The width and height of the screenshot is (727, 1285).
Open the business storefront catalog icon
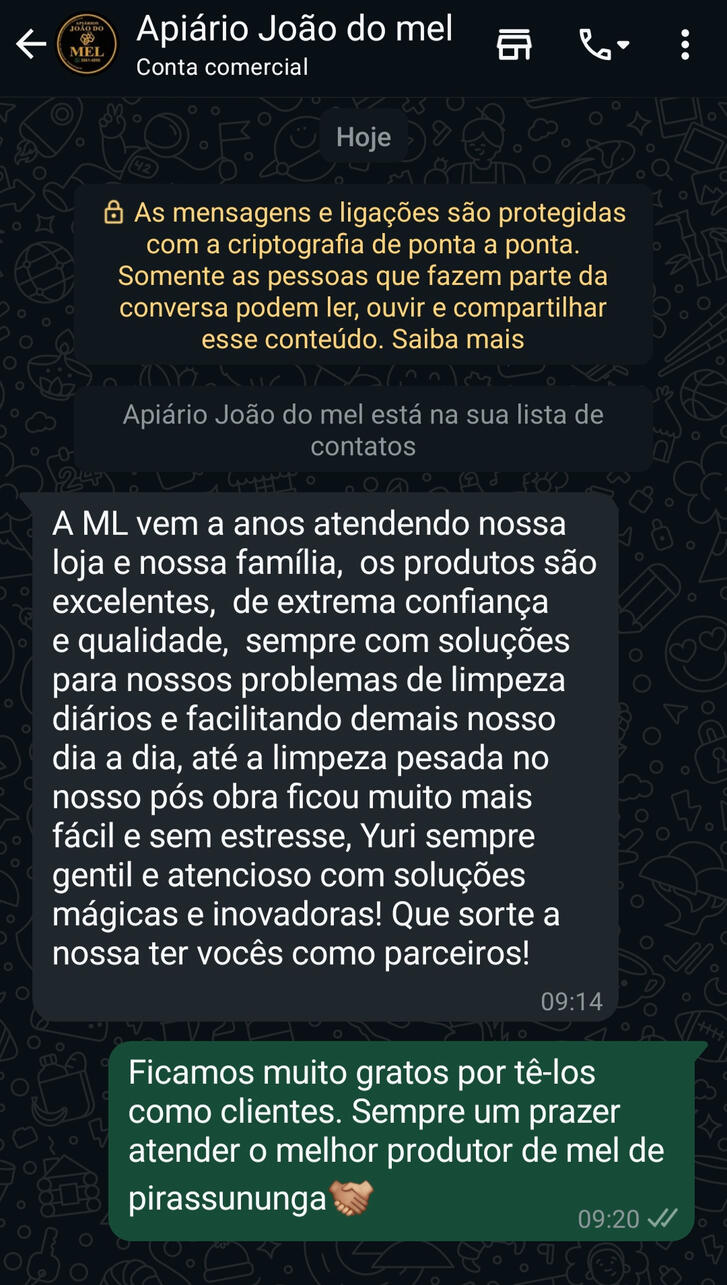(515, 44)
